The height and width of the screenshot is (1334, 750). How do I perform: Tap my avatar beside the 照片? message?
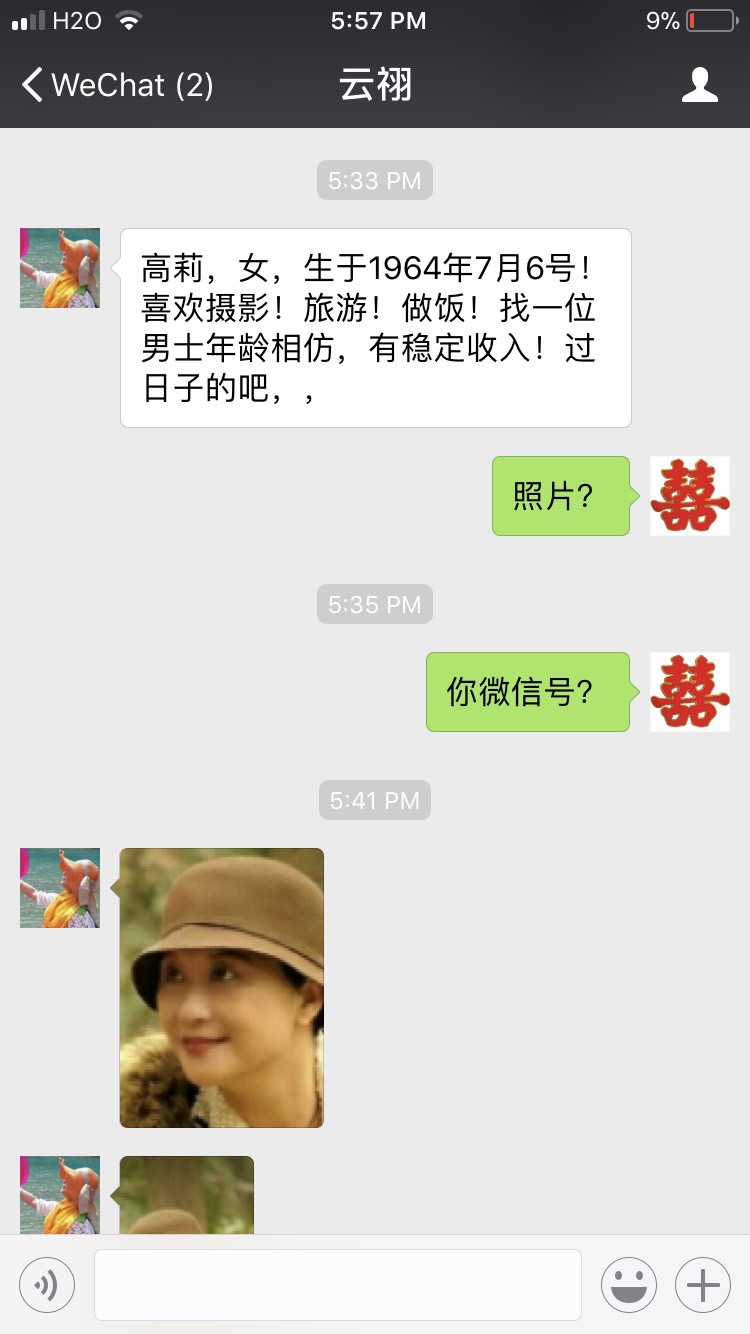(x=689, y=496)
